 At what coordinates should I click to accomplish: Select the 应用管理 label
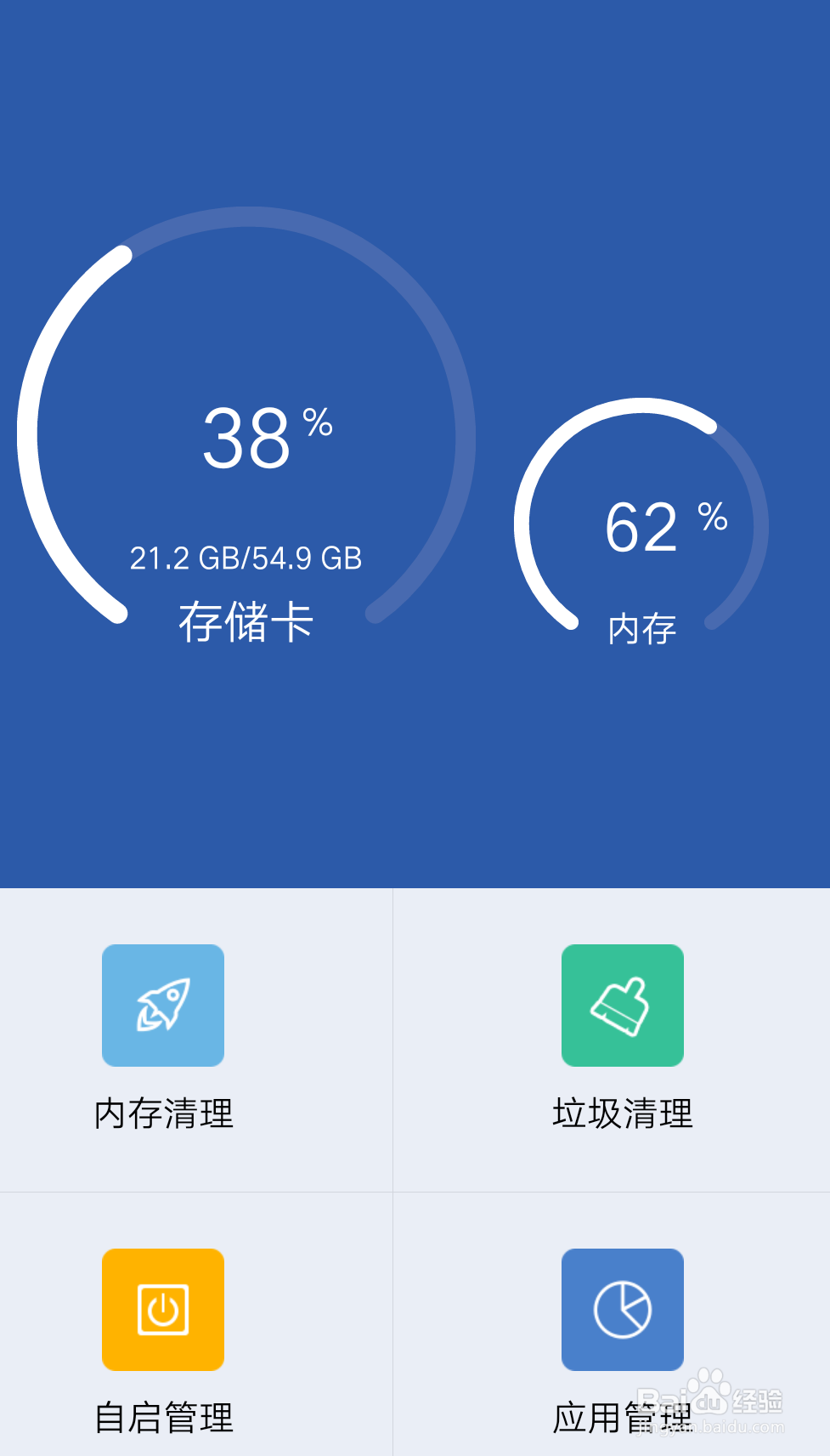pos(623,1417)
